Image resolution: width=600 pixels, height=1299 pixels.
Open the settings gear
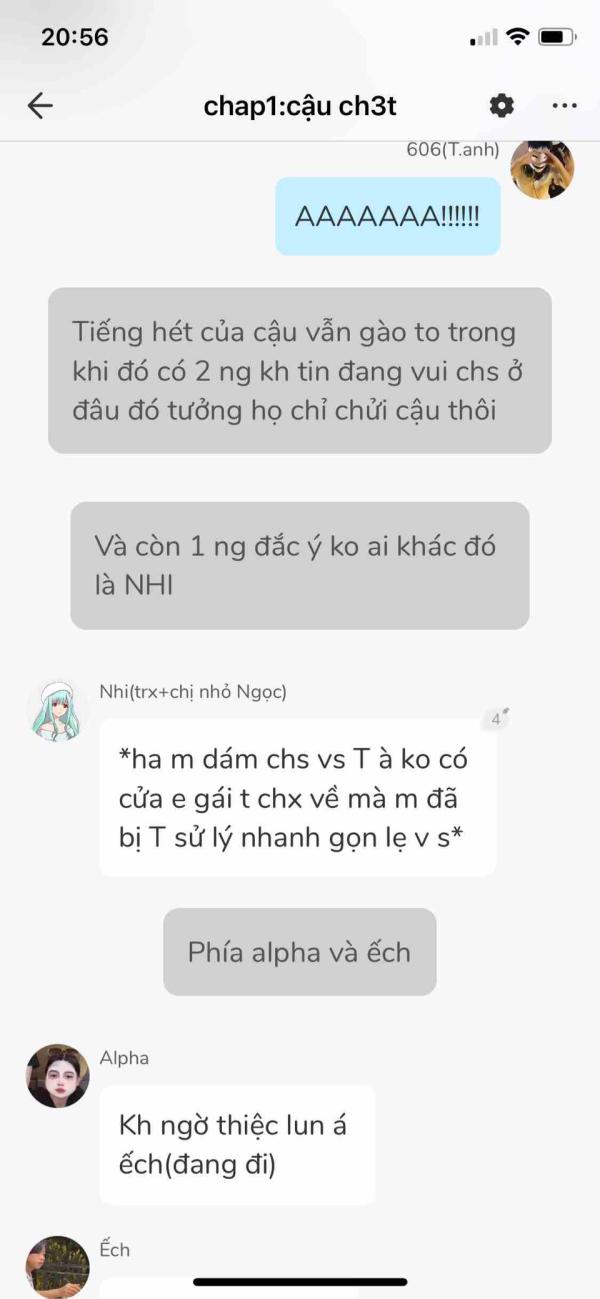501,106
